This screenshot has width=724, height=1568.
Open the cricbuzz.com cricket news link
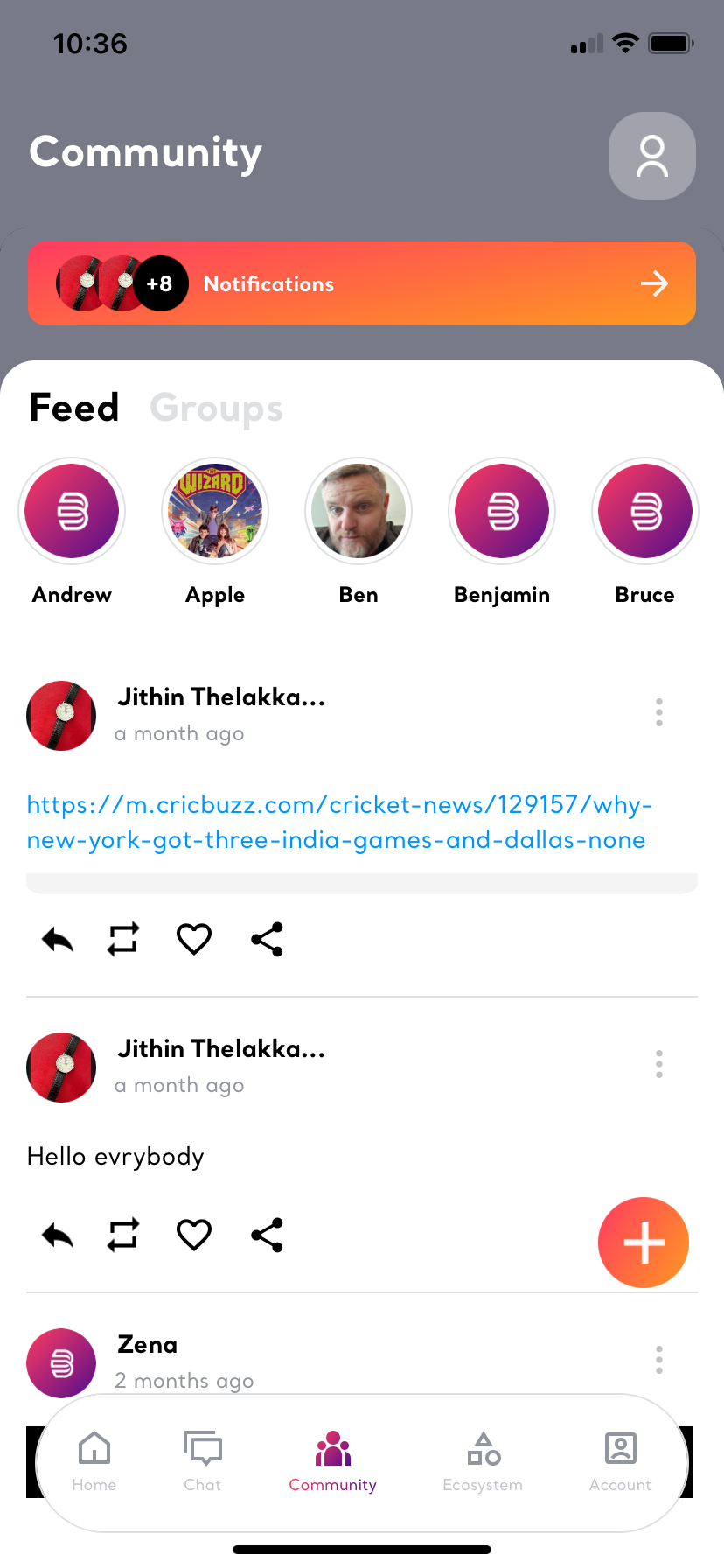pos(338,822)
